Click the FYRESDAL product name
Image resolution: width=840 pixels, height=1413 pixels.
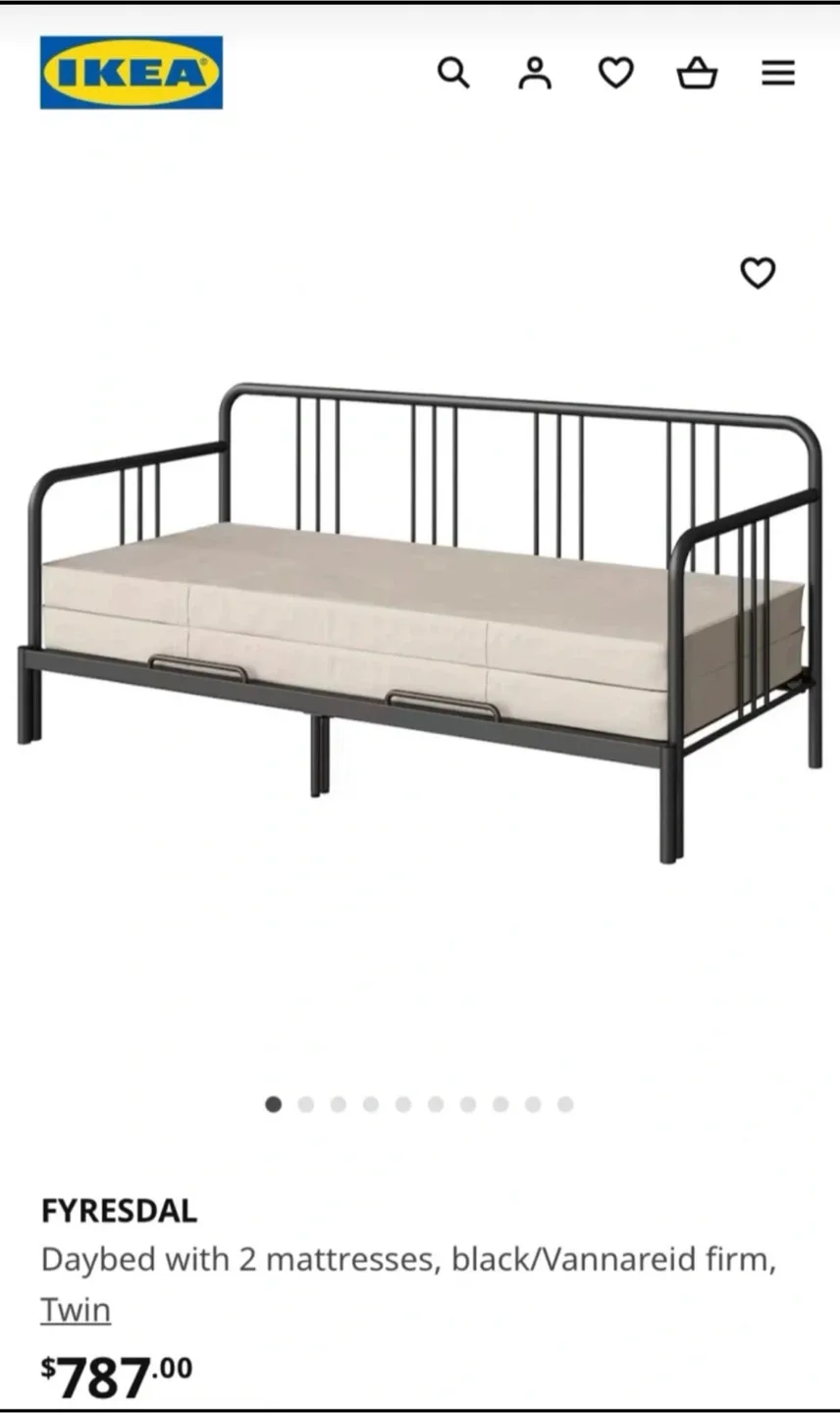(118, 1211)
